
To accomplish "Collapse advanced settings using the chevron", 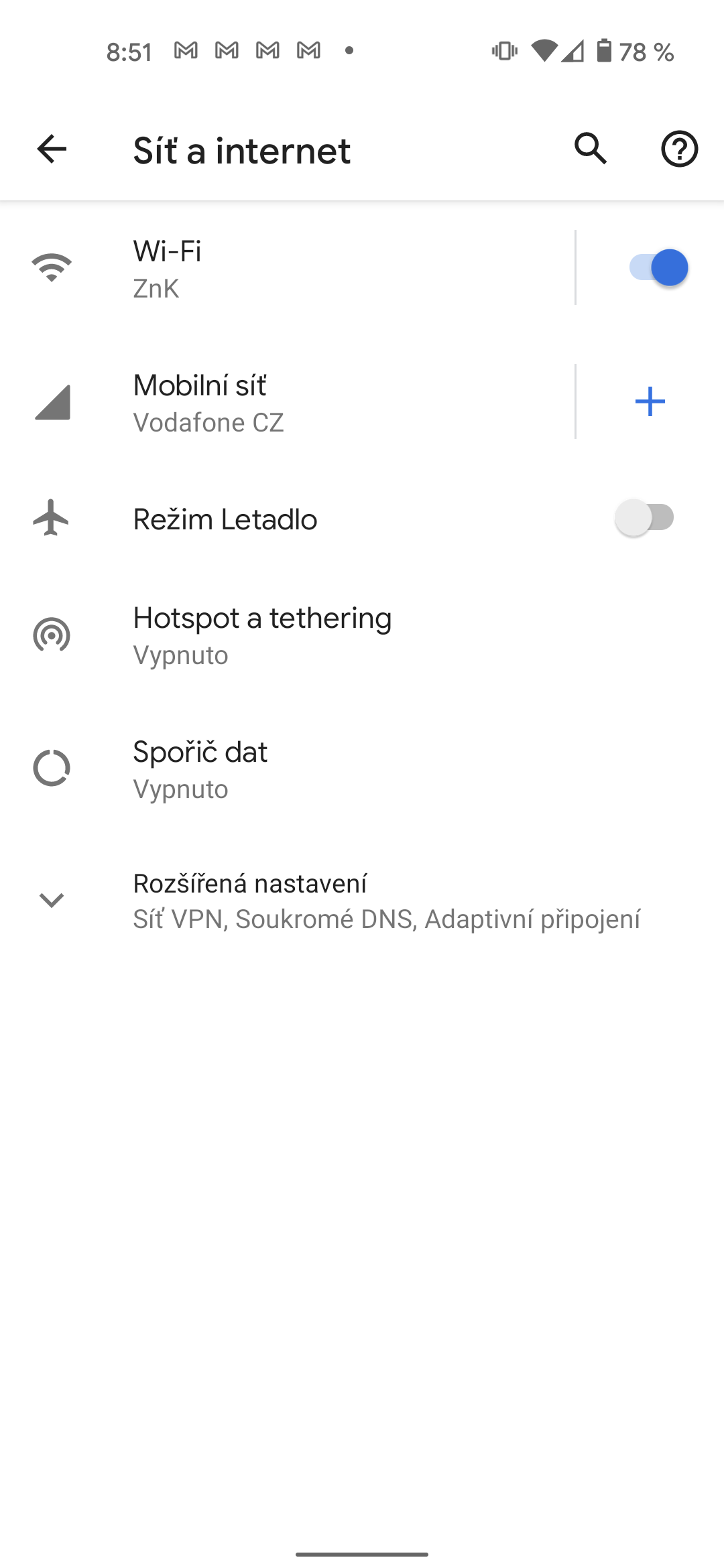I will [x=51, y=901].
